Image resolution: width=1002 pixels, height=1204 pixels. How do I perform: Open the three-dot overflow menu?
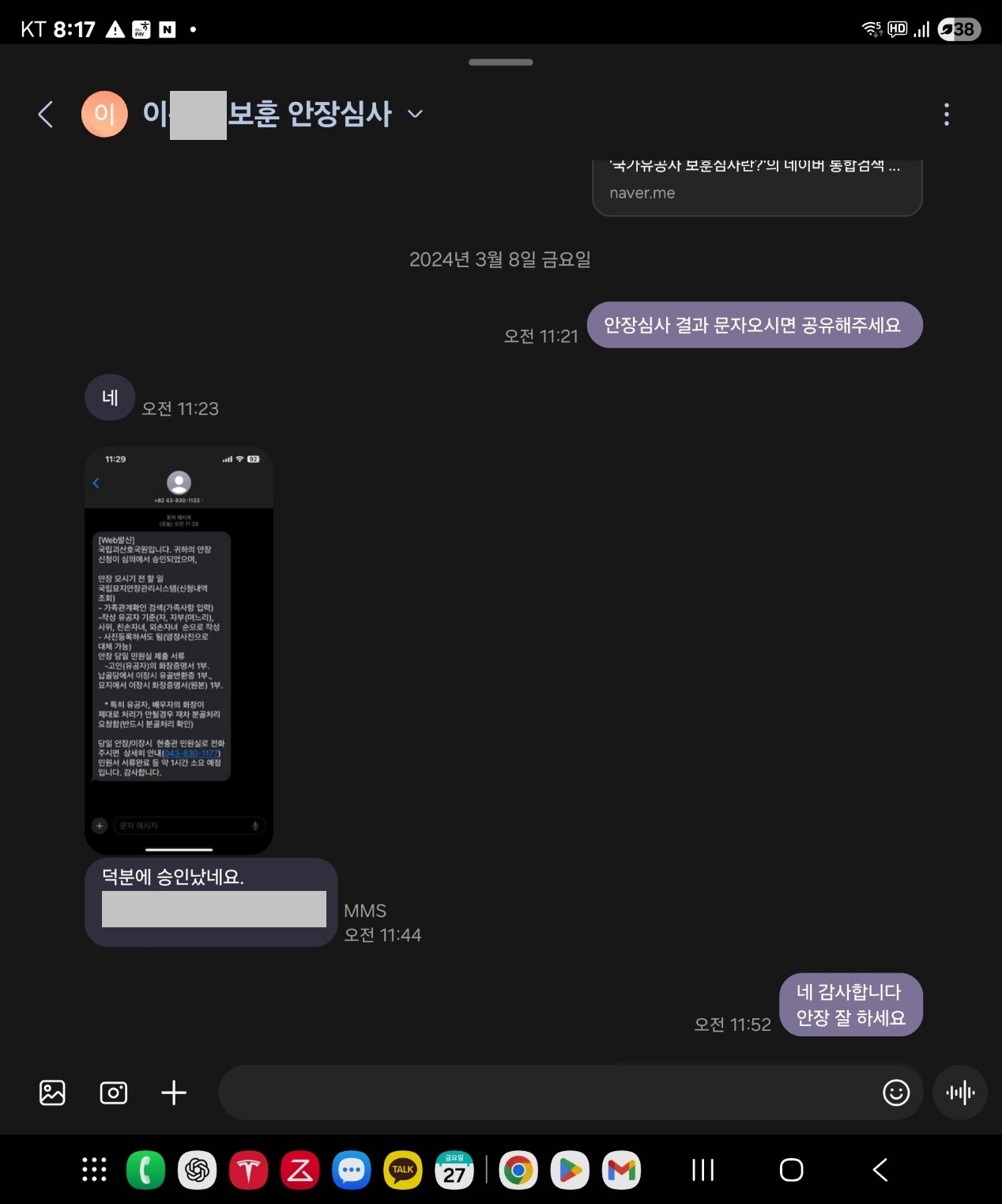coord(946,115)
